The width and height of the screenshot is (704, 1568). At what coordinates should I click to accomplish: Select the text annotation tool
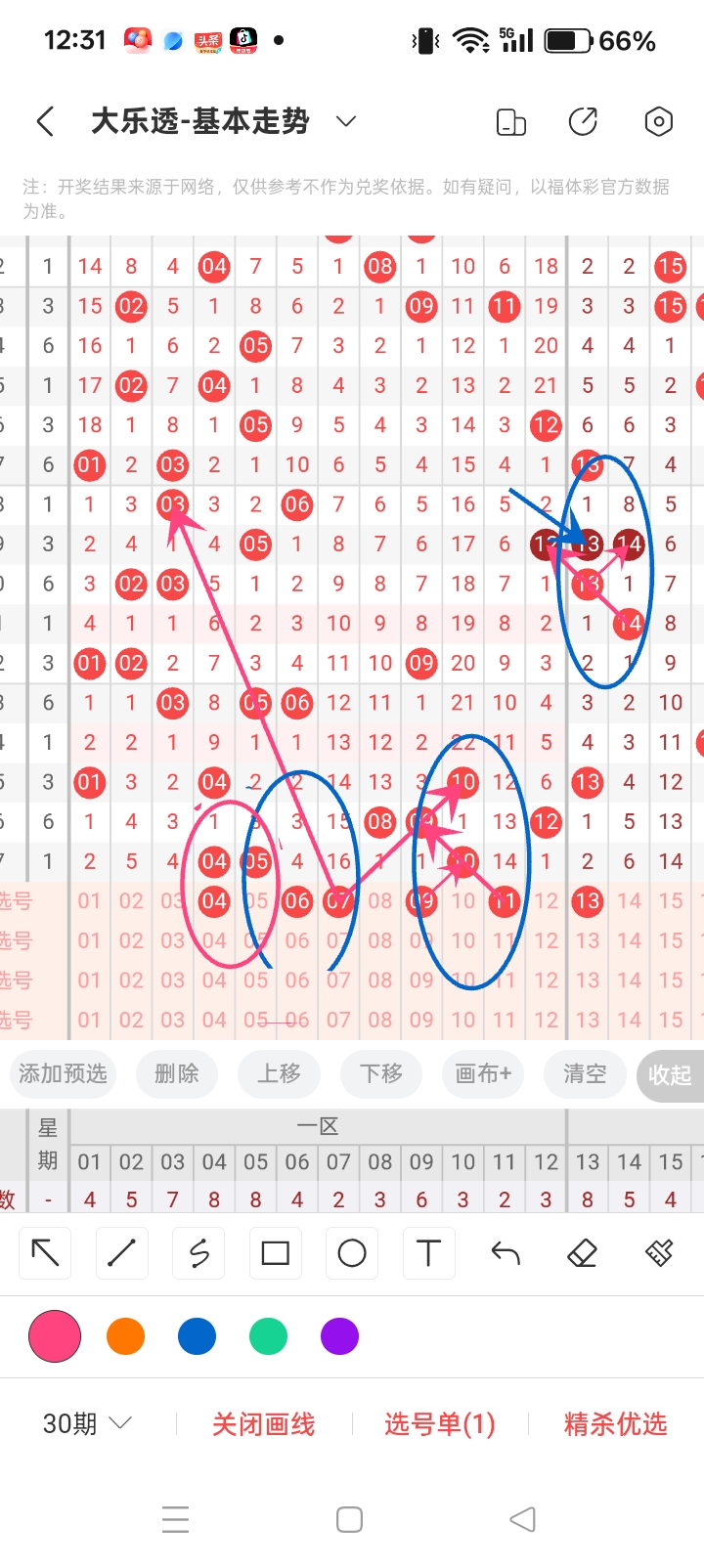tap(428, 1252)
